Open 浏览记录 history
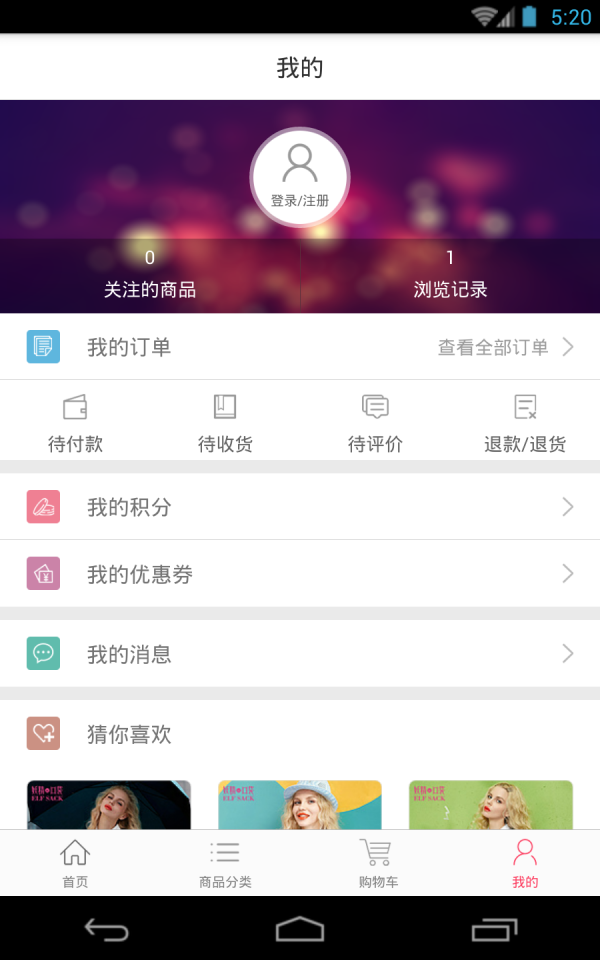The width and height of the screenshot is (600, 960). click(x=450, y=275)
